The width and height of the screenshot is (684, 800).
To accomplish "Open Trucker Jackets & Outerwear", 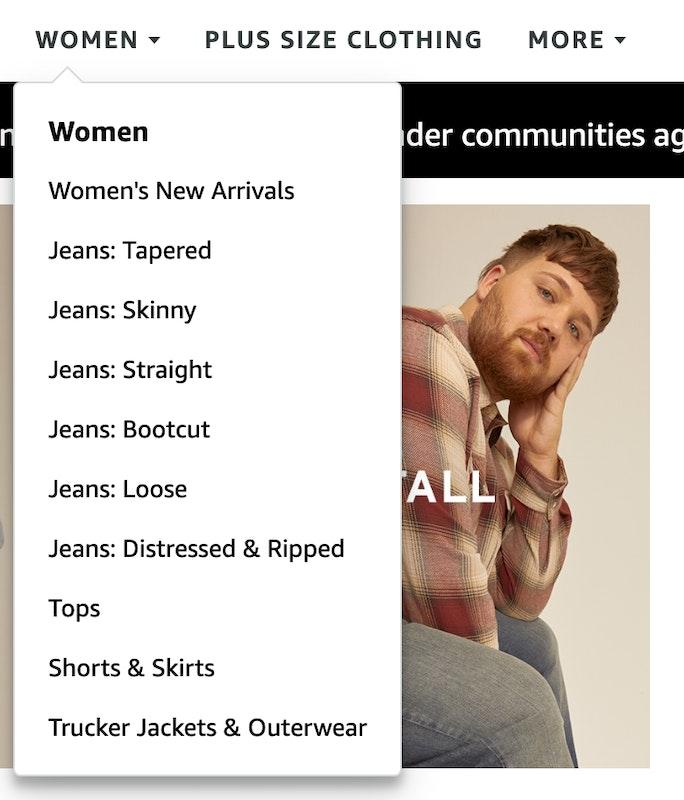I will 207,728.
